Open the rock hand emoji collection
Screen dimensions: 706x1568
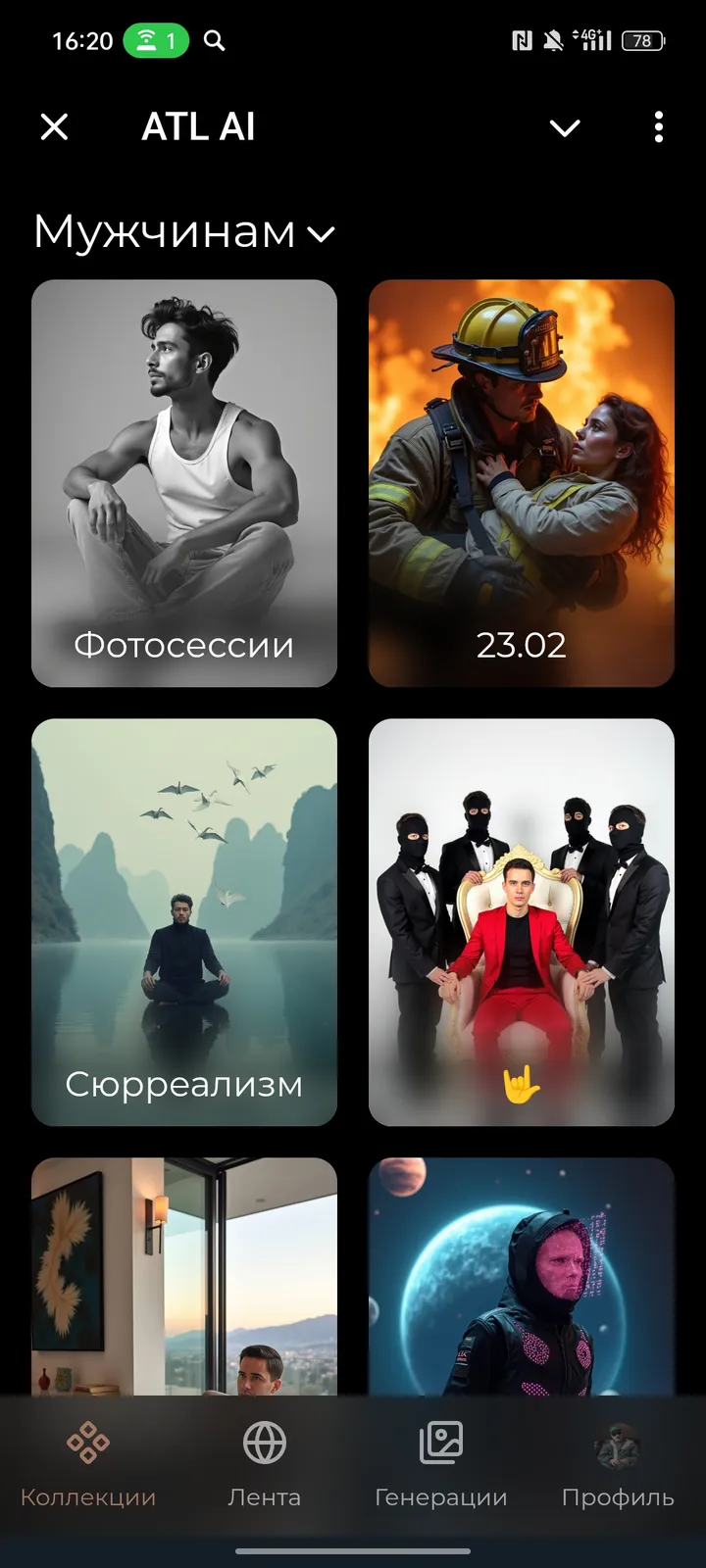pyautogui.click(x=521, y=921)
